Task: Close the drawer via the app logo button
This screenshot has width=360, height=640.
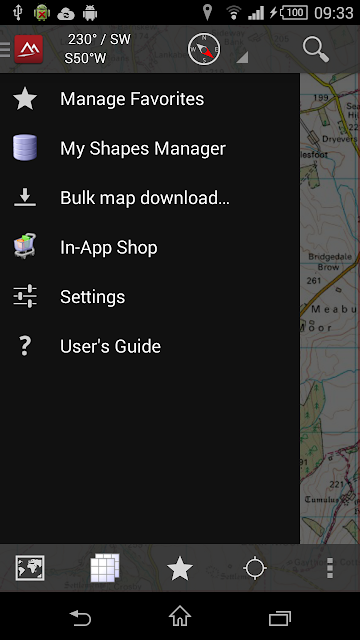Action: pos(29,49)
